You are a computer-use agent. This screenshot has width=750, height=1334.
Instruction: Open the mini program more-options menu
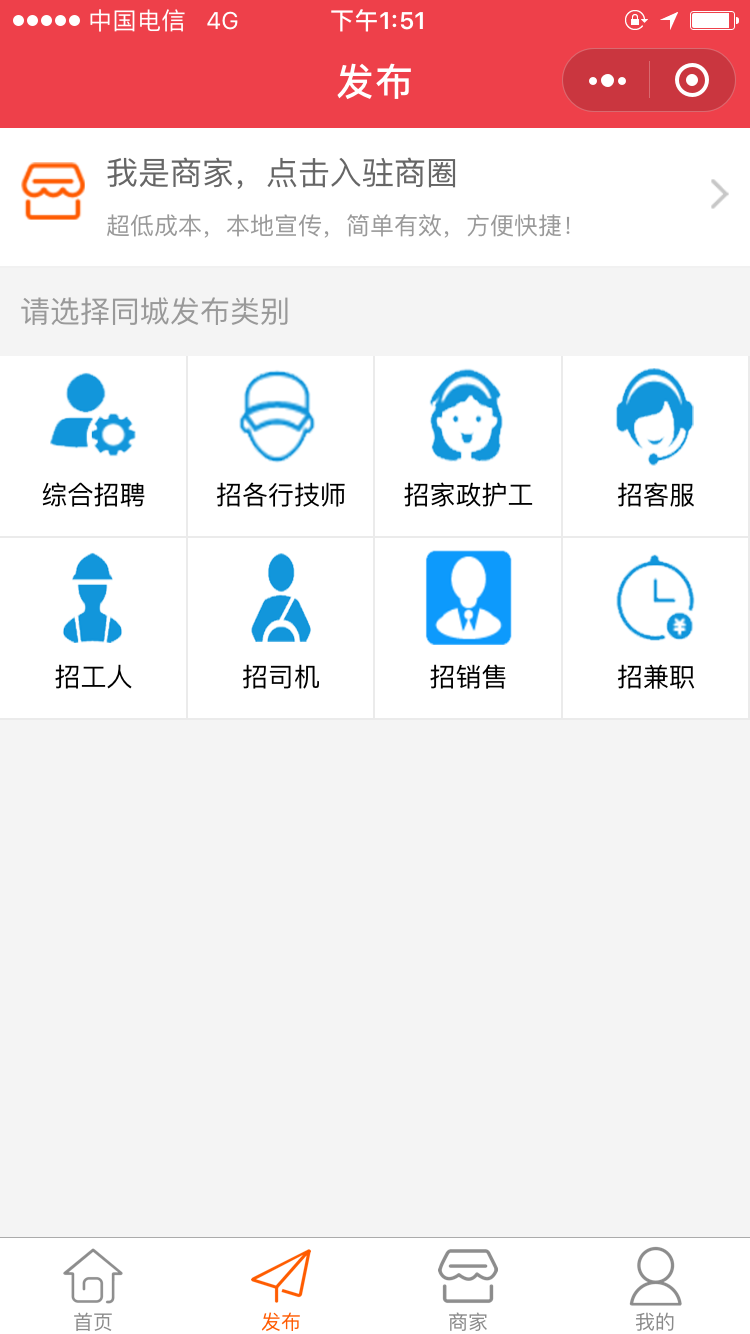pos(607,80)
